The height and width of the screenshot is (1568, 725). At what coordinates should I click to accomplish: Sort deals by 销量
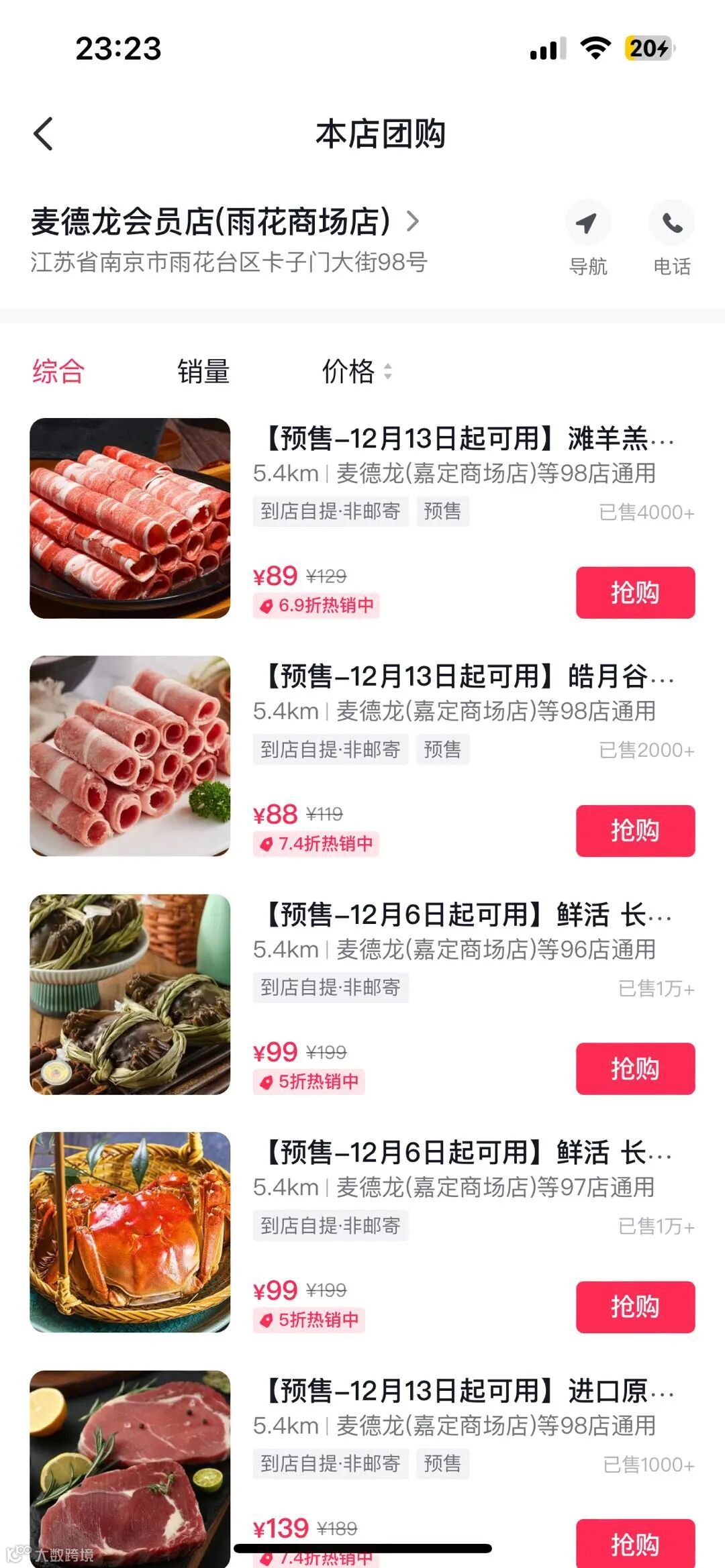coord(203,371)
